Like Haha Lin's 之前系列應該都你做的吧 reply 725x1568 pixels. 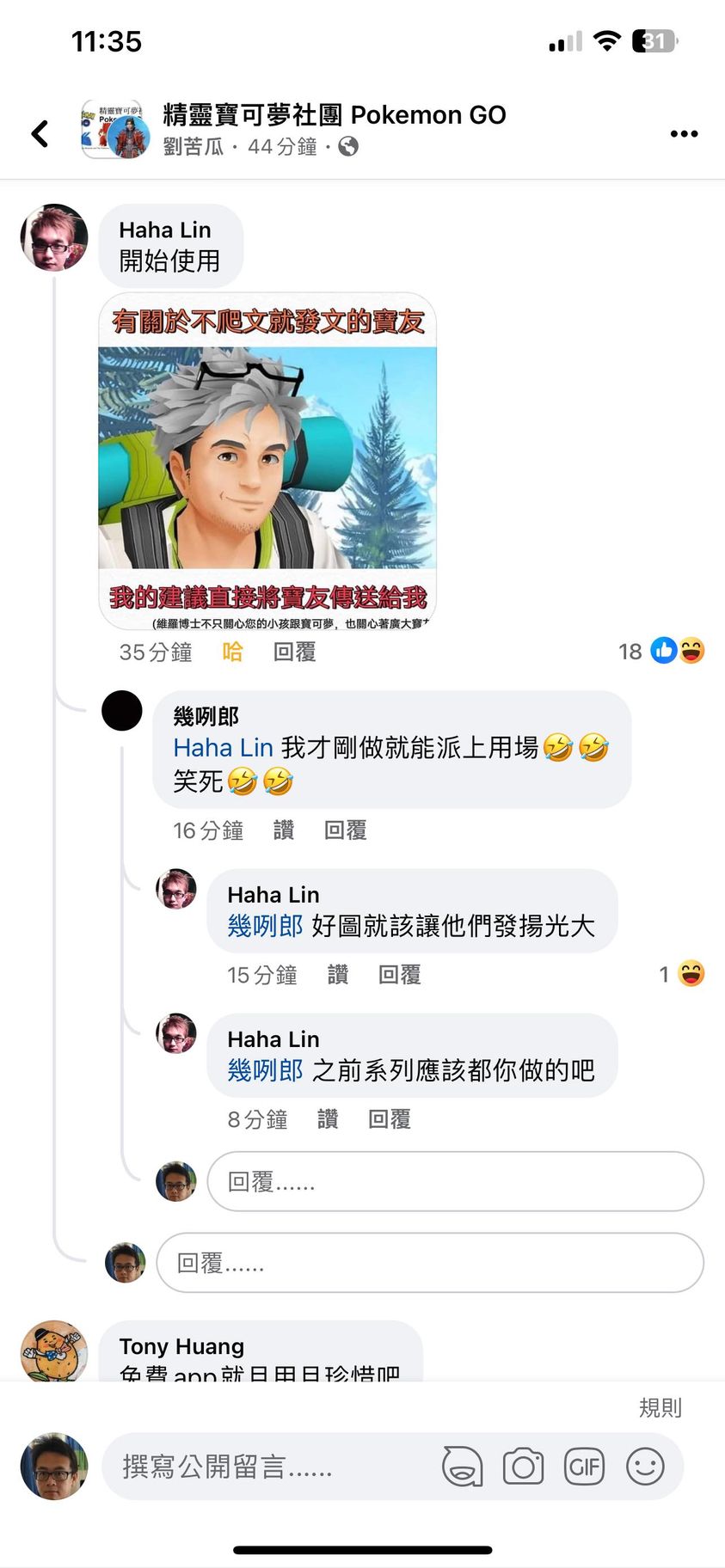point(327,1119)
